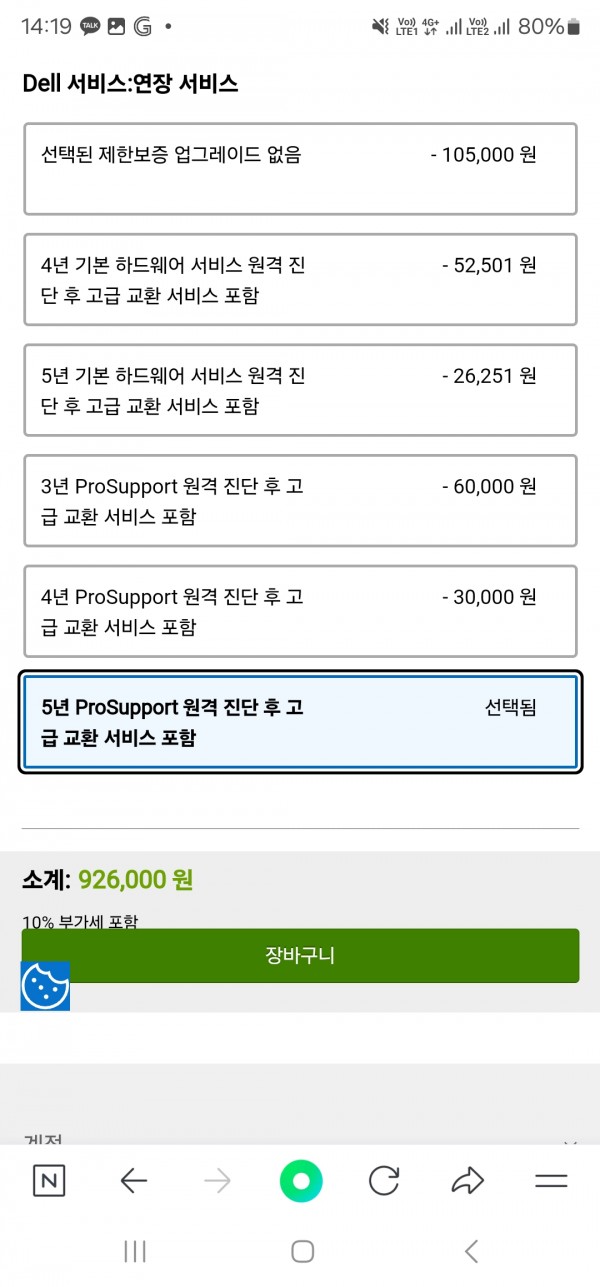Screen dimensions: 600x1287
Task: Go to the system home screen
Action: tap(302, 1251)
